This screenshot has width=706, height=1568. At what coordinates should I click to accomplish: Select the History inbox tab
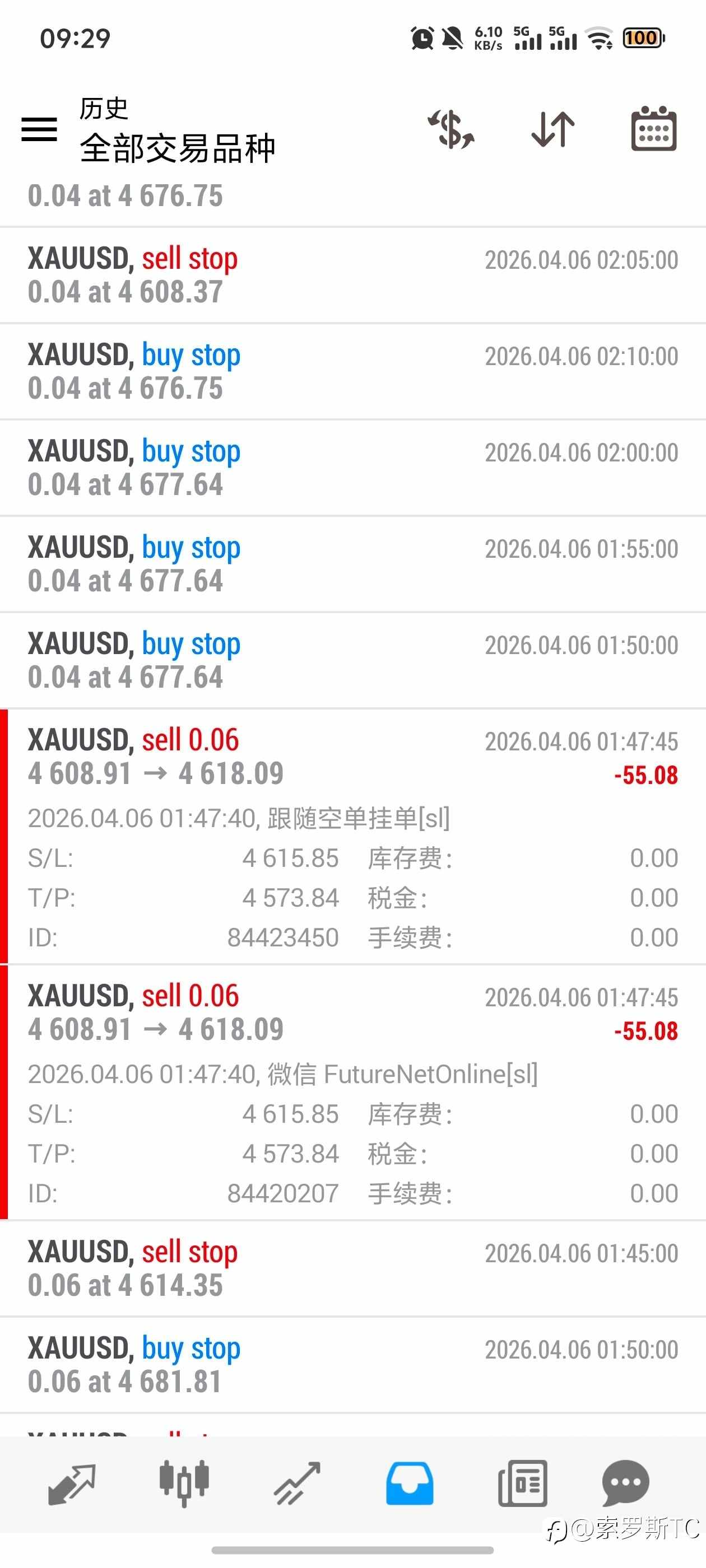pos(410,1484)
